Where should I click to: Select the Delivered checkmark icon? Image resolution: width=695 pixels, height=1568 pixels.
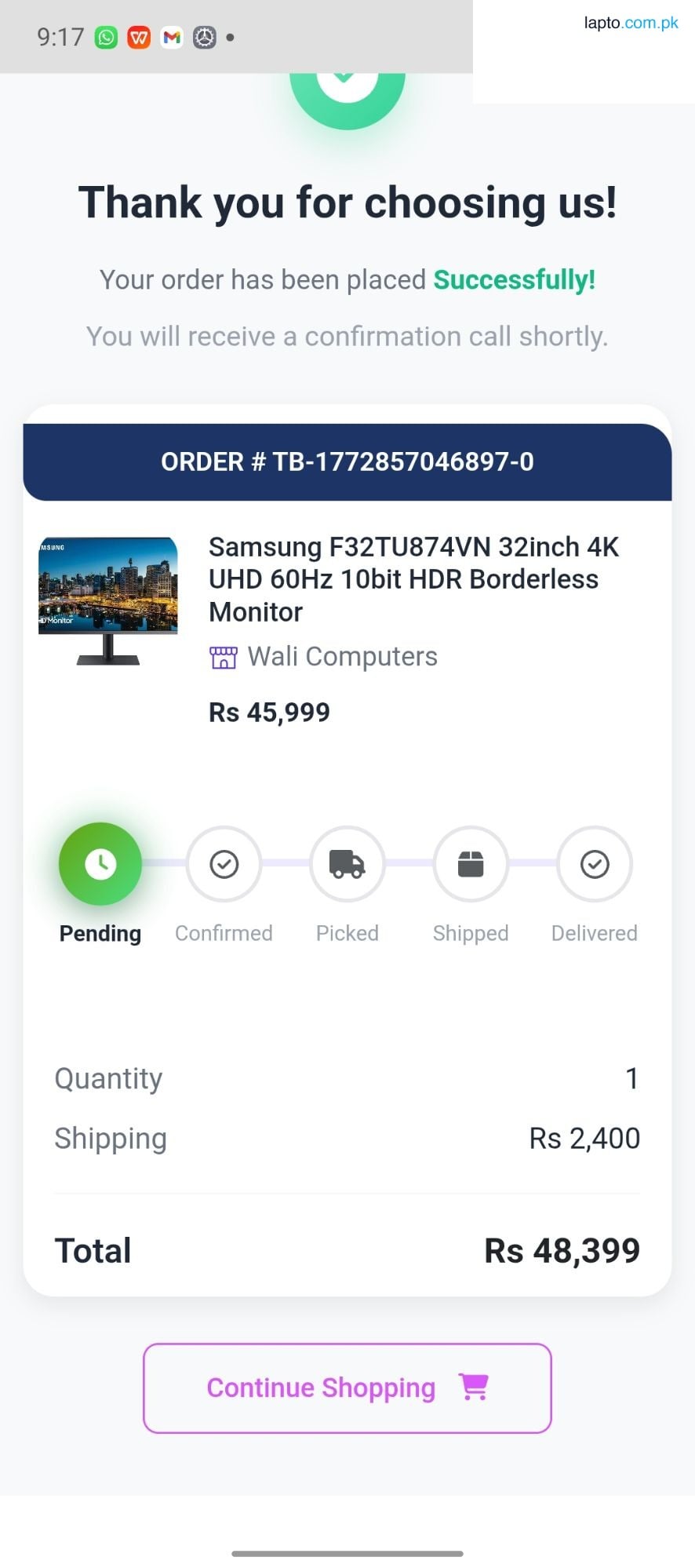point(594,864)
